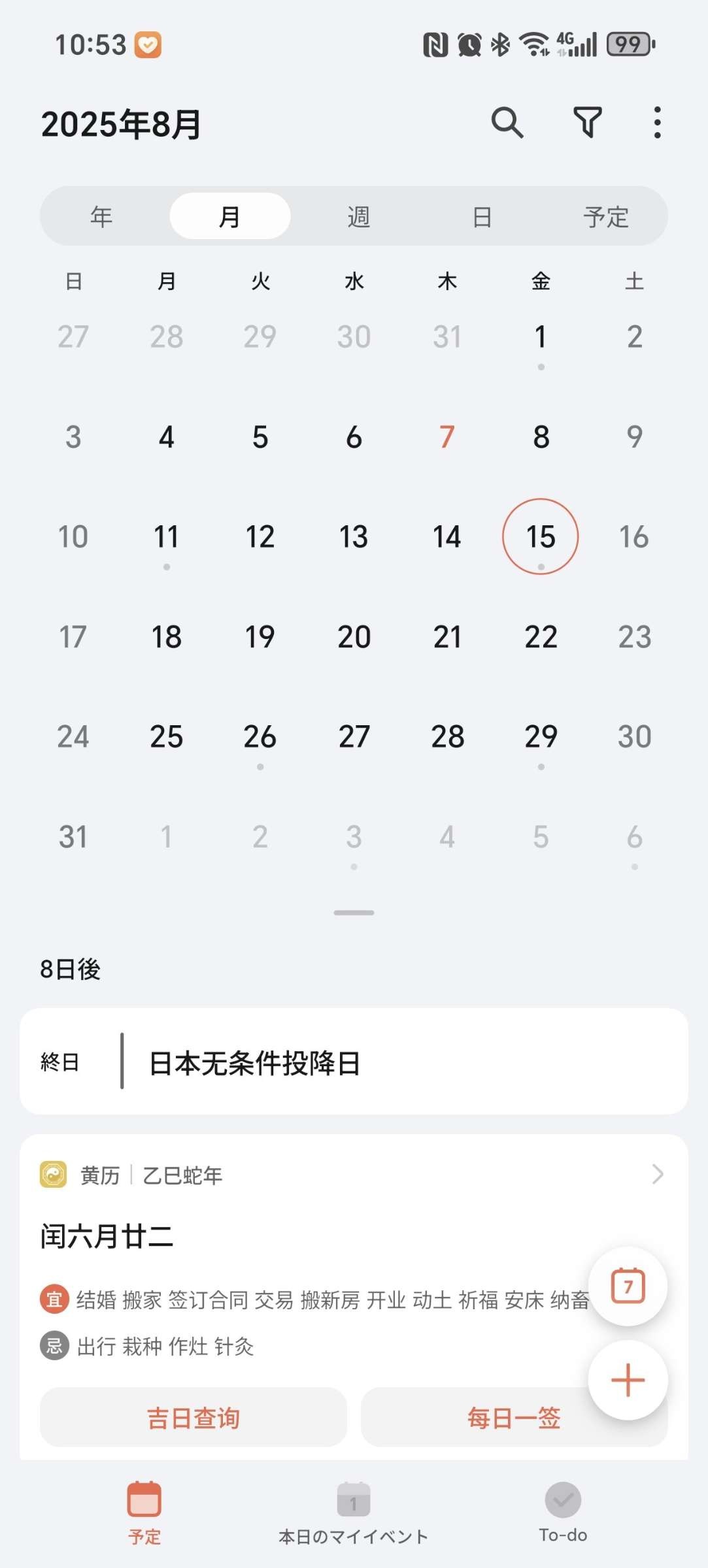Tap the 吉日查询 button
Viewport: 708px width, 1568px height.
click(x=194, y=1418)
